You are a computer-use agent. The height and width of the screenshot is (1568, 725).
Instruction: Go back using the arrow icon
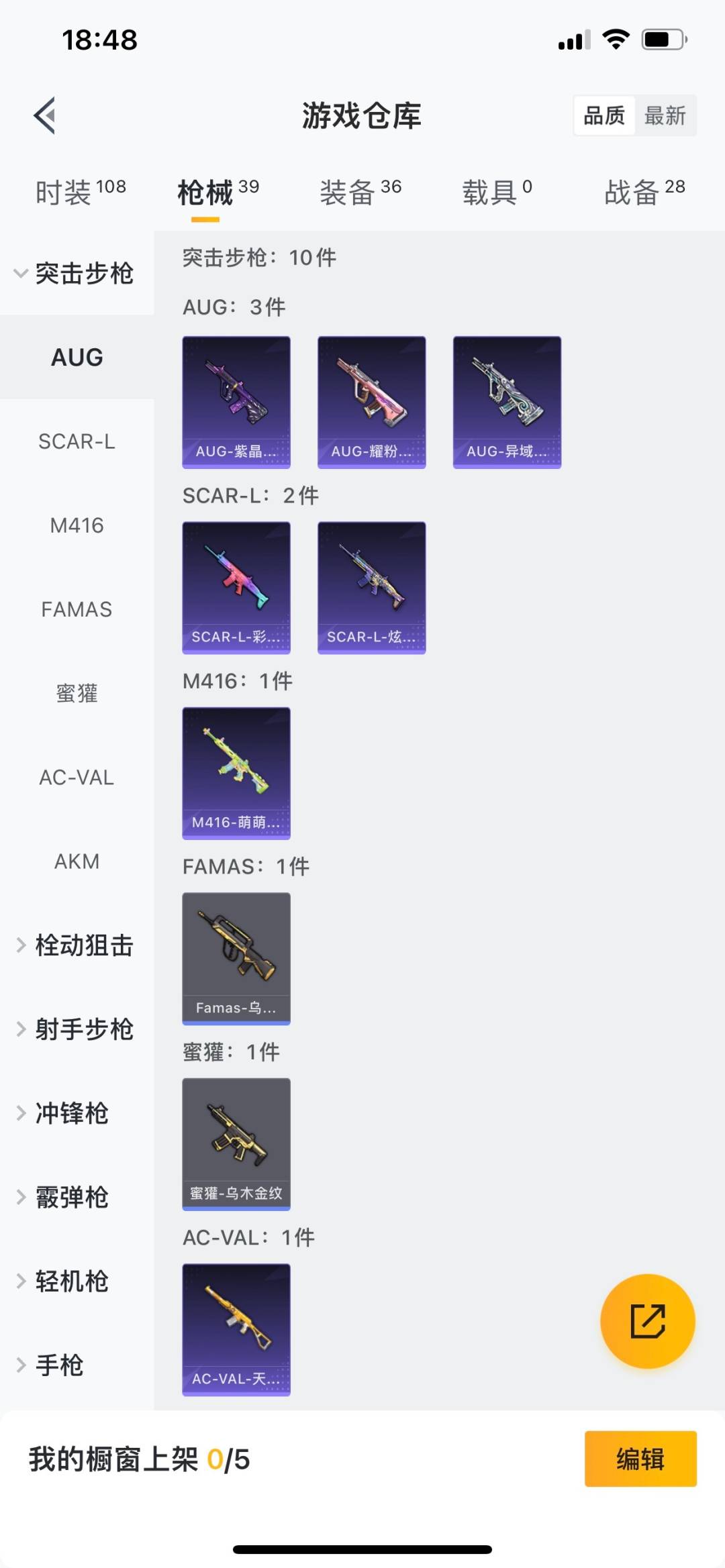click(x=45, y=116)
